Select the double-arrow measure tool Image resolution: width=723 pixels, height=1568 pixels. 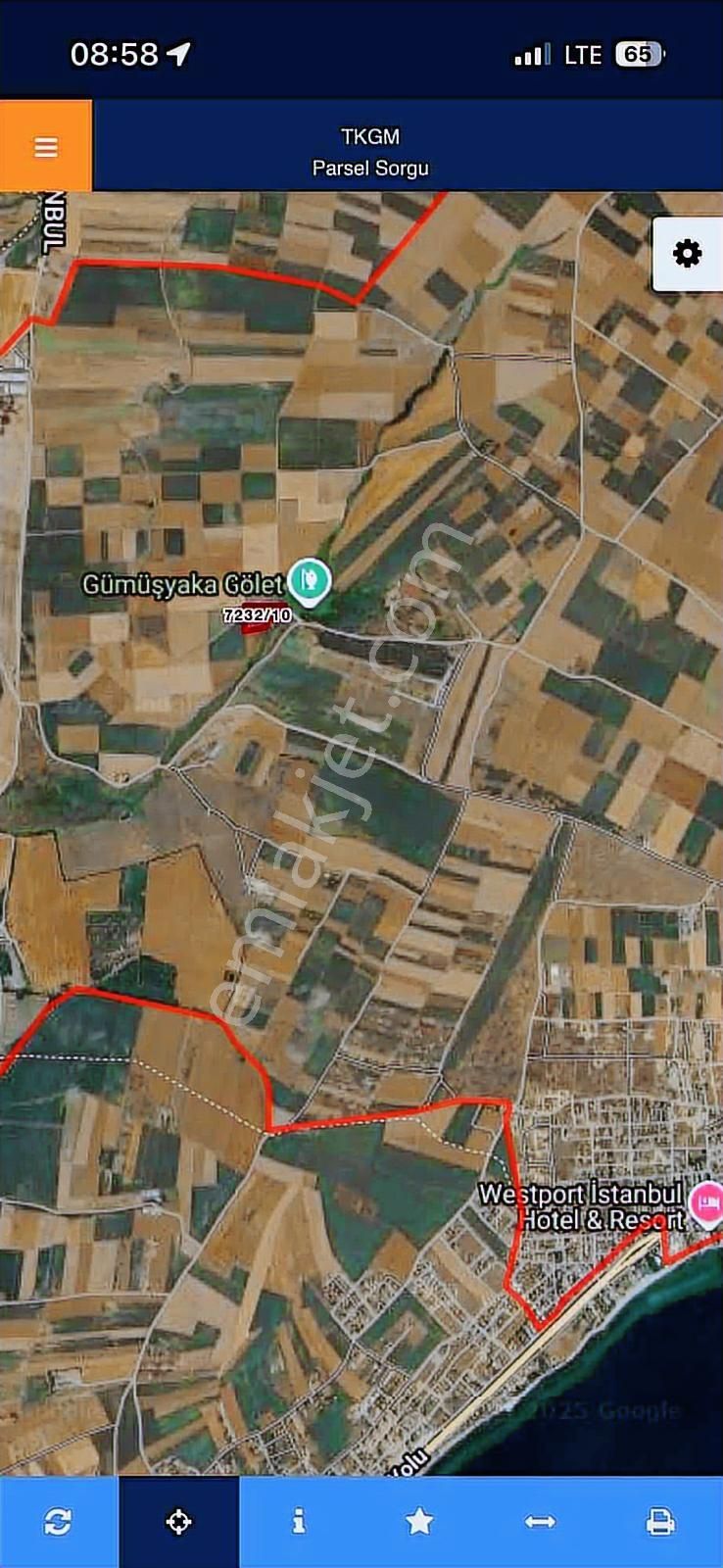[540, 1521]
